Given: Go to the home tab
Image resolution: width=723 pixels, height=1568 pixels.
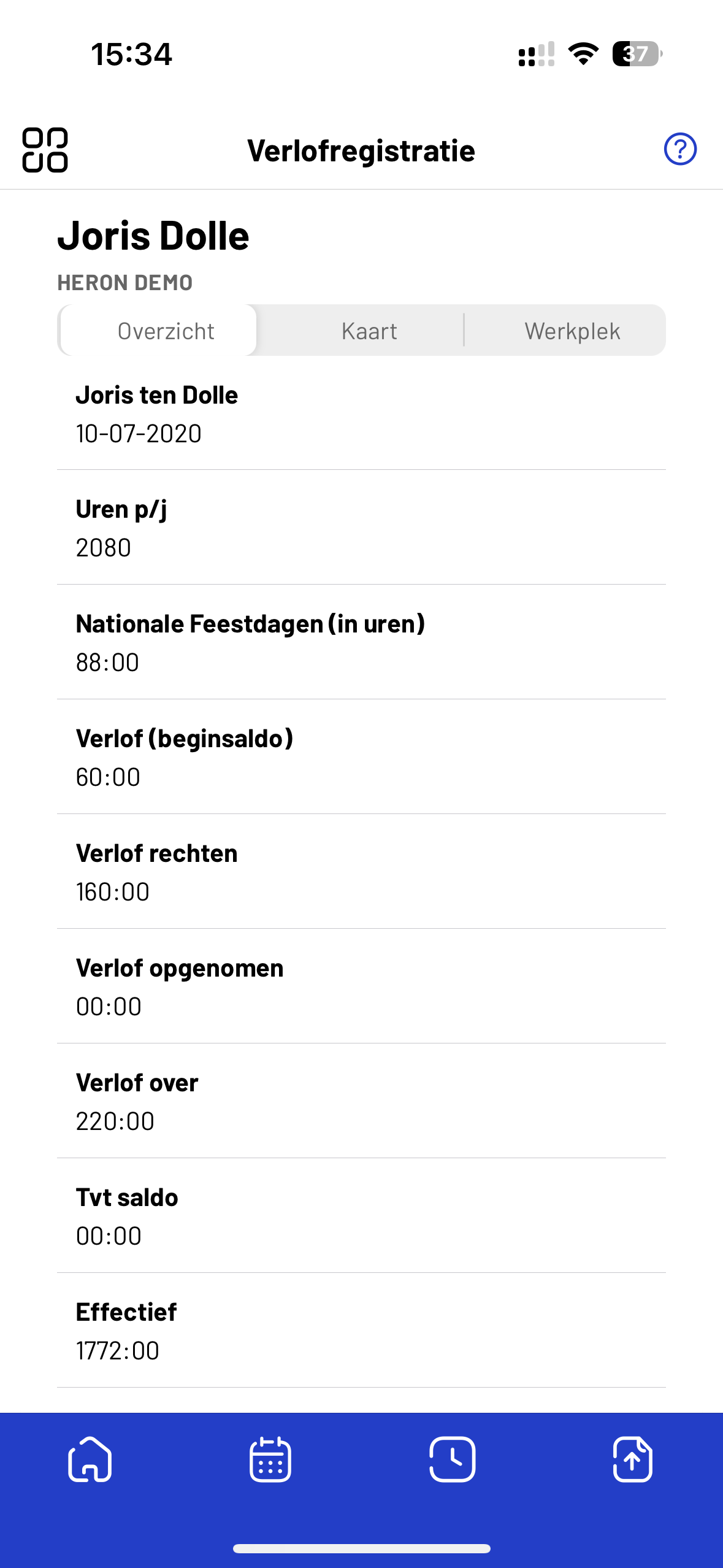Looking at the screenshot, I should click(x=90, y=1459).
